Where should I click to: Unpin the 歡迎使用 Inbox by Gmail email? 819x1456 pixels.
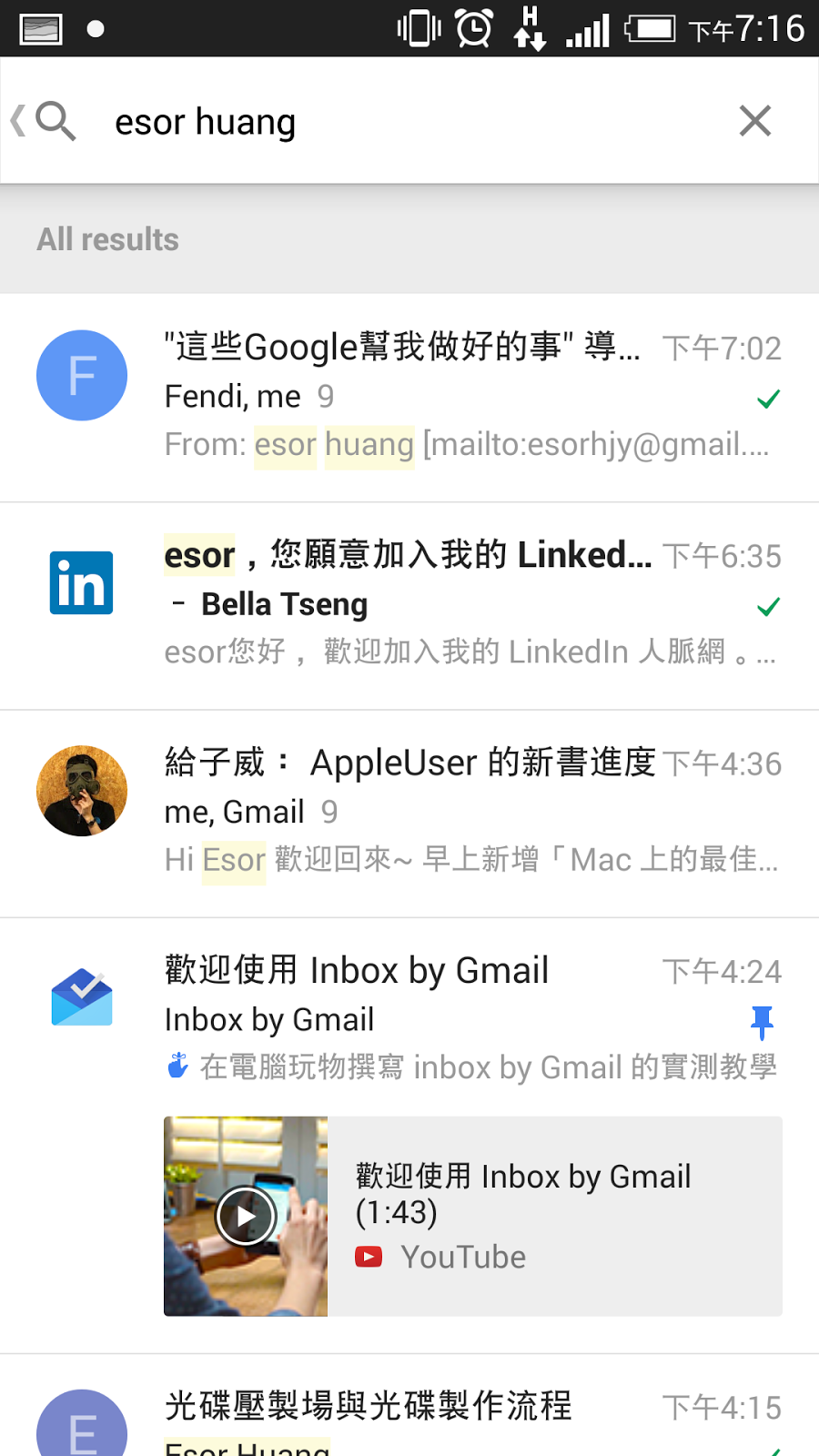(763, 1023)
